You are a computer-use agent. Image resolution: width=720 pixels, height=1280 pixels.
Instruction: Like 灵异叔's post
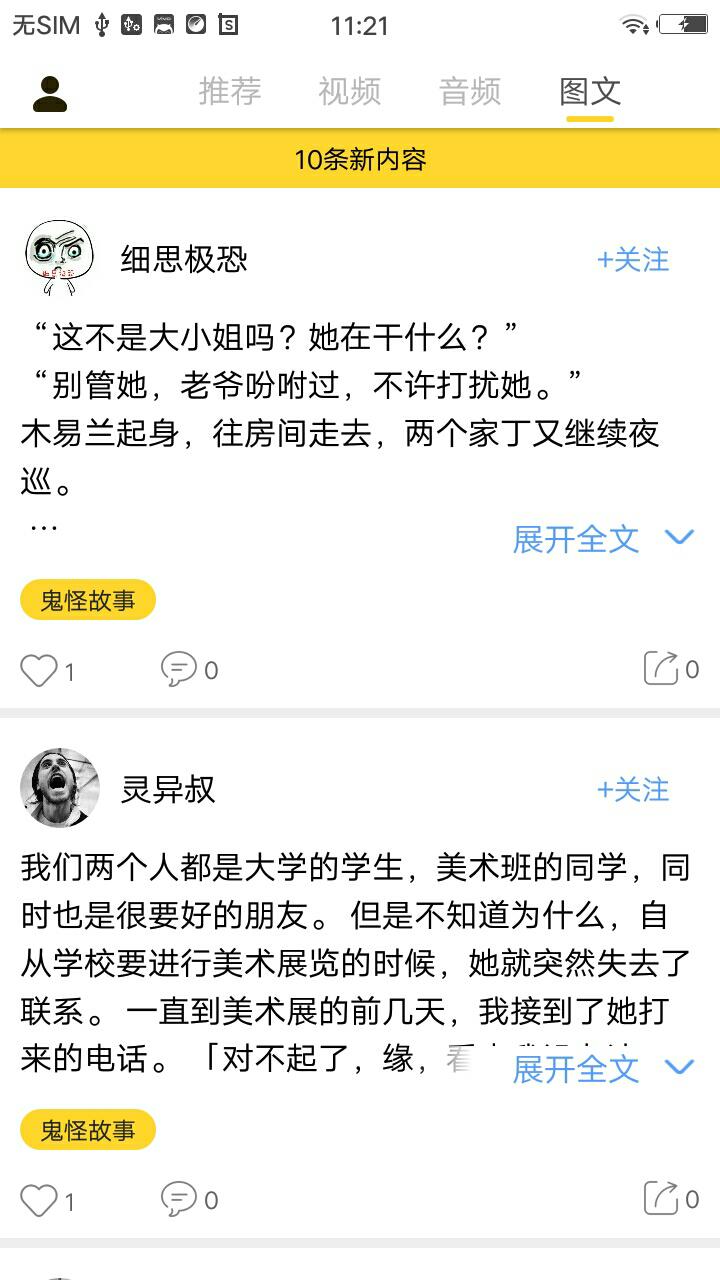click(x=40, y=1200)
